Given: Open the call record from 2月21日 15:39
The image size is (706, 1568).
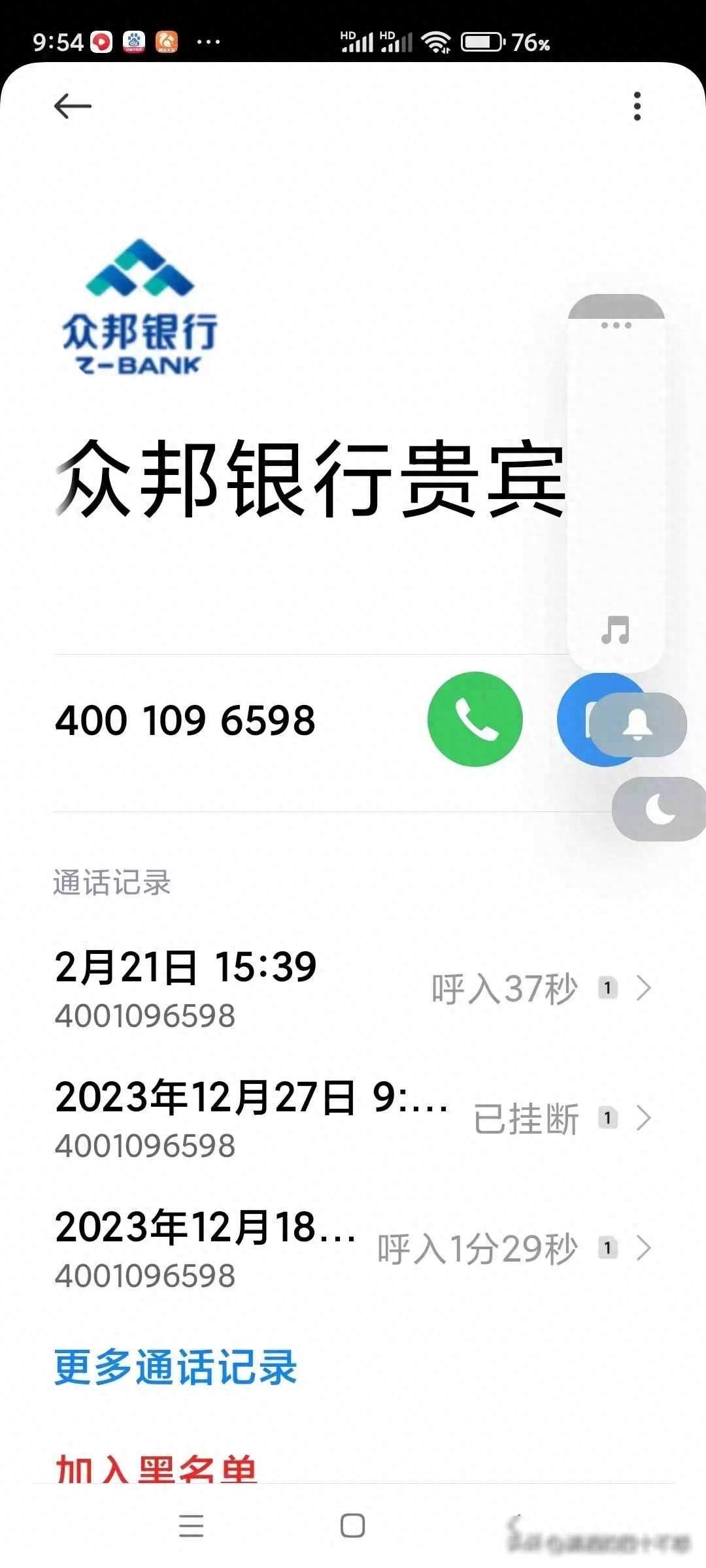Looking at the screenshot, I should [353, 988].
